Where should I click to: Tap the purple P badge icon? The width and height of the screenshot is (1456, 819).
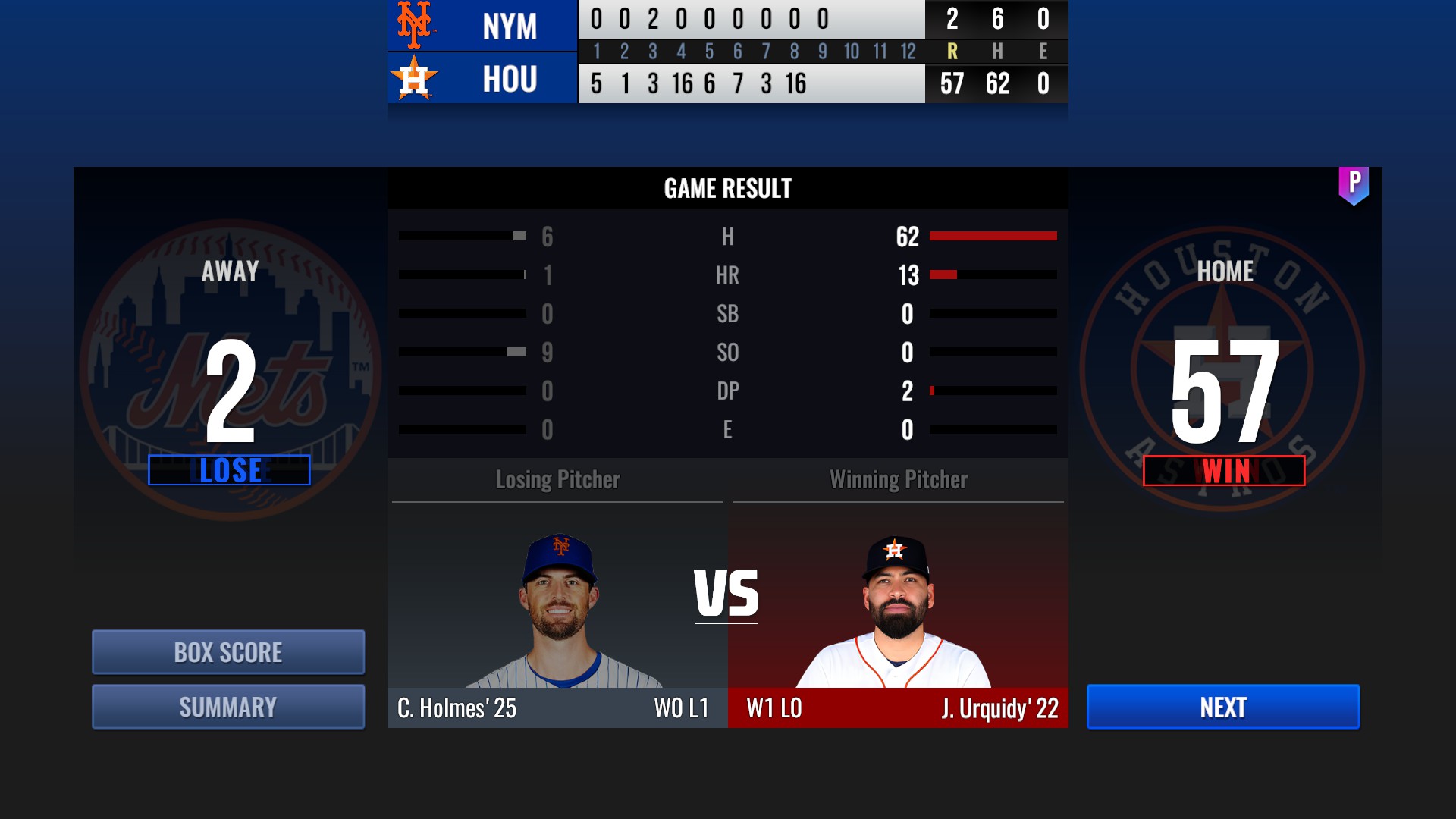(x=1354, y=184)
